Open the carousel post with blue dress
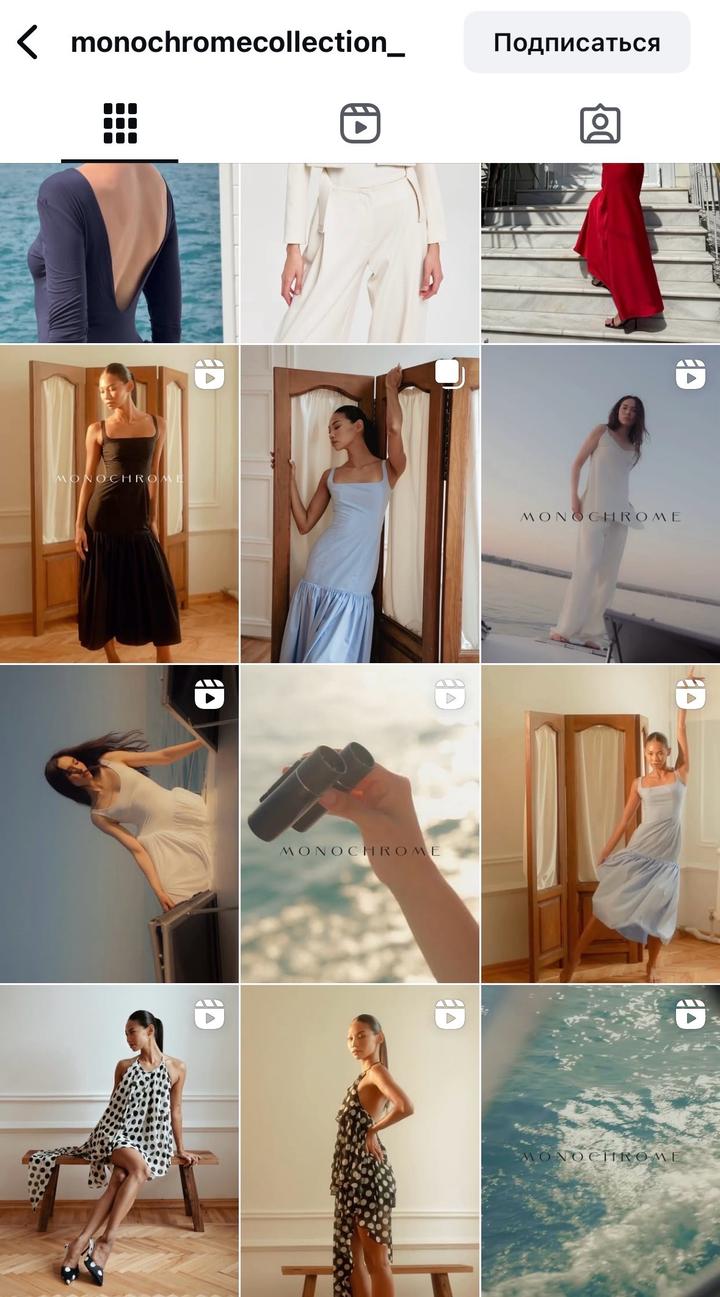Image resolution: width=720 pixels, height=1297 pixels. coord(360,504)
